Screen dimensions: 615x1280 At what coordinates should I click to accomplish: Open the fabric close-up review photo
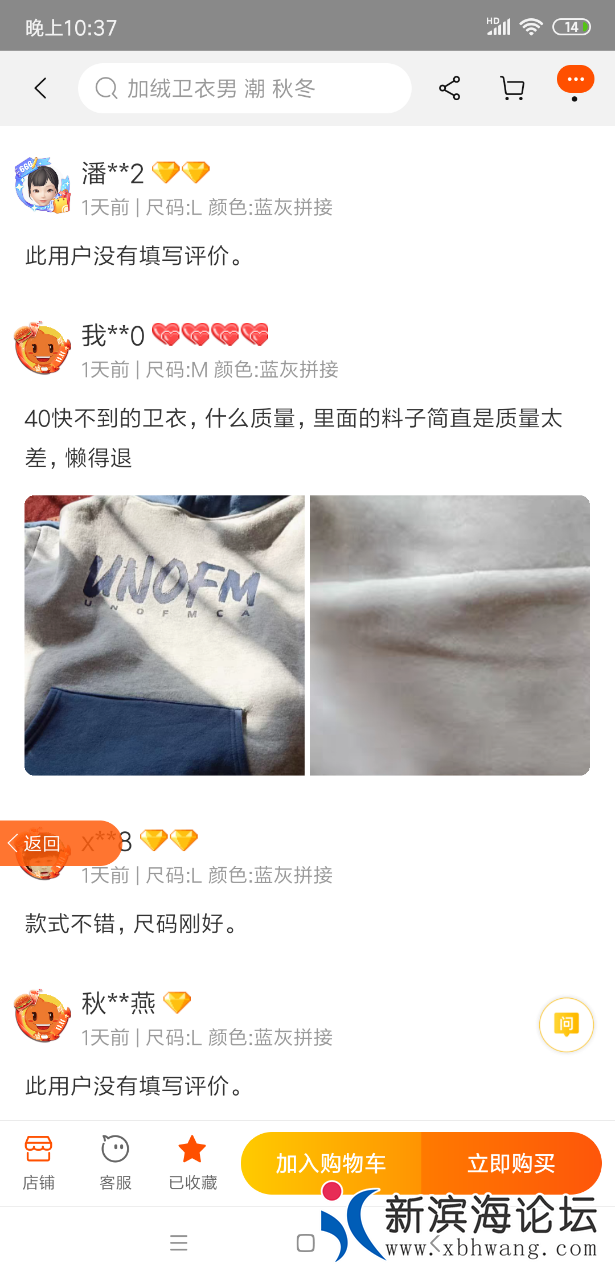click(x=450, y=635)
